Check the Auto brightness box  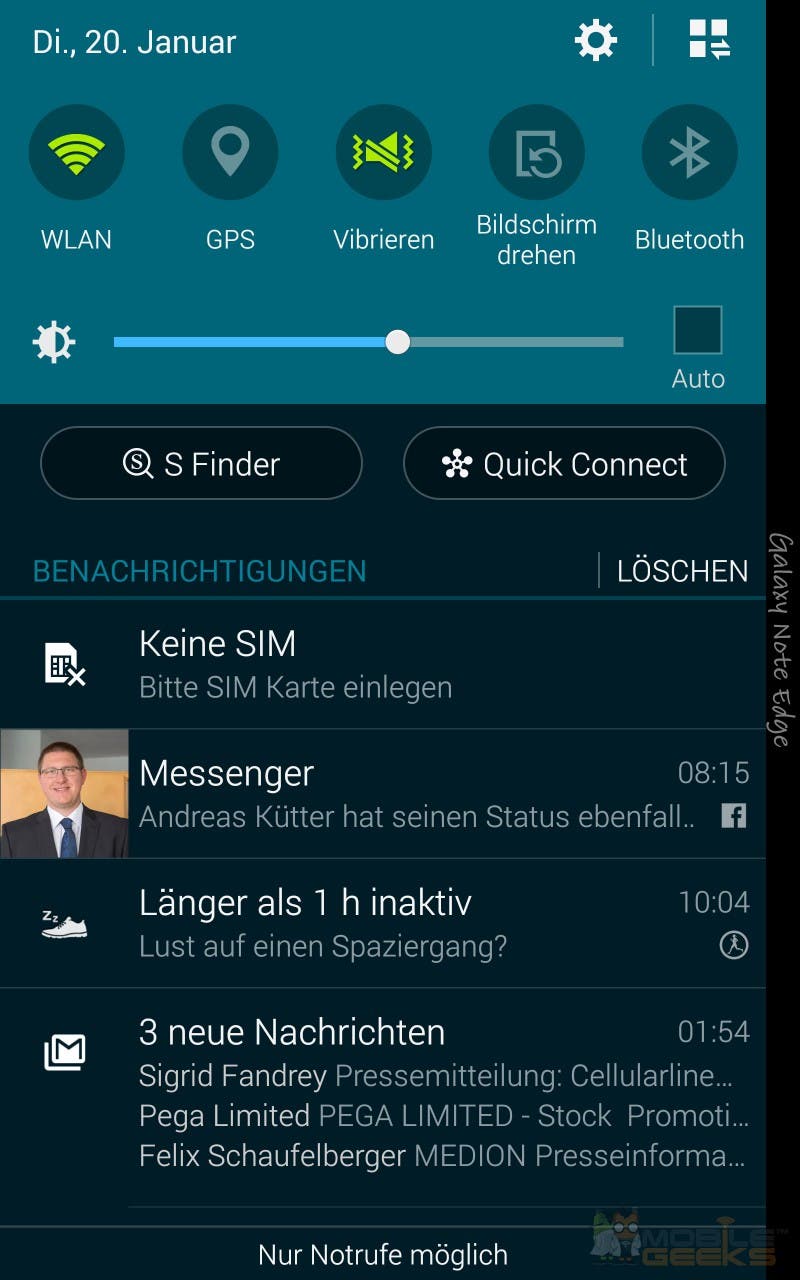click(x=697, y=331)
